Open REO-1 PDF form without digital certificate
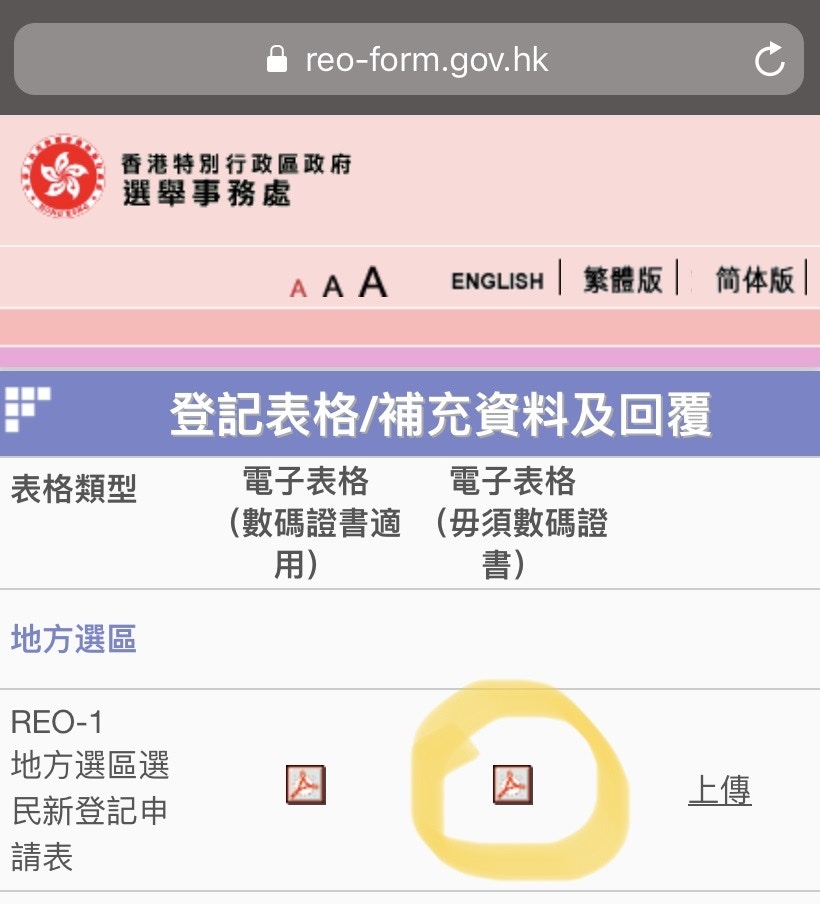Screen dimensions: 820x904 coord(512,785)
